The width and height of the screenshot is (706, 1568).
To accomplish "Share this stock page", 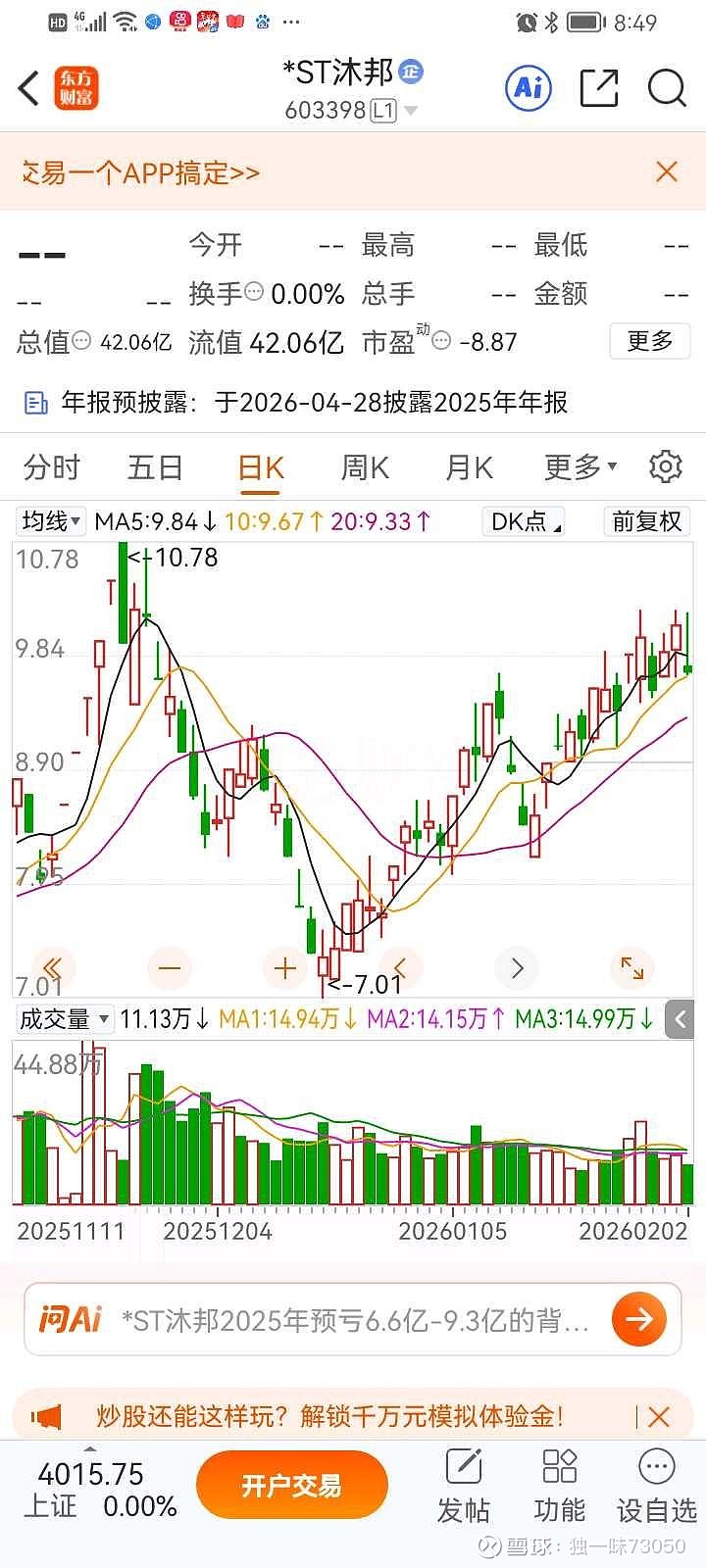I will [598, 88].
